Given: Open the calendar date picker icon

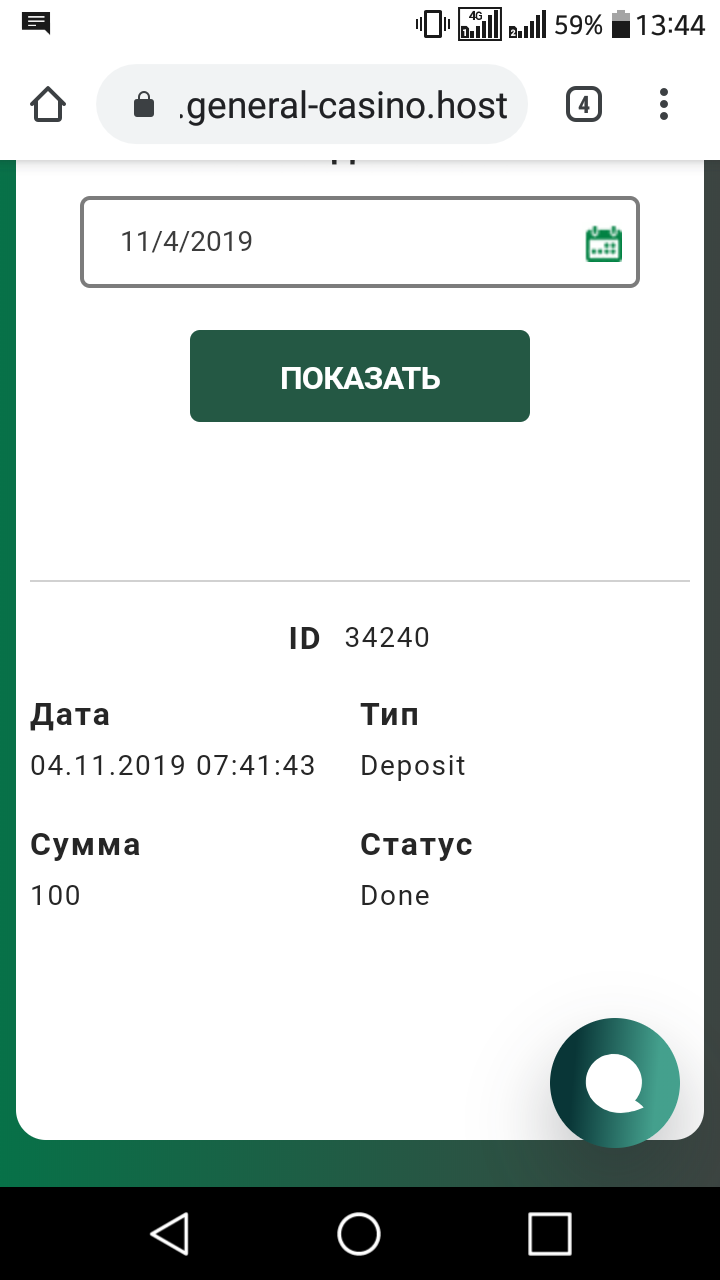Looking at the screenshot, I should 603,244.
